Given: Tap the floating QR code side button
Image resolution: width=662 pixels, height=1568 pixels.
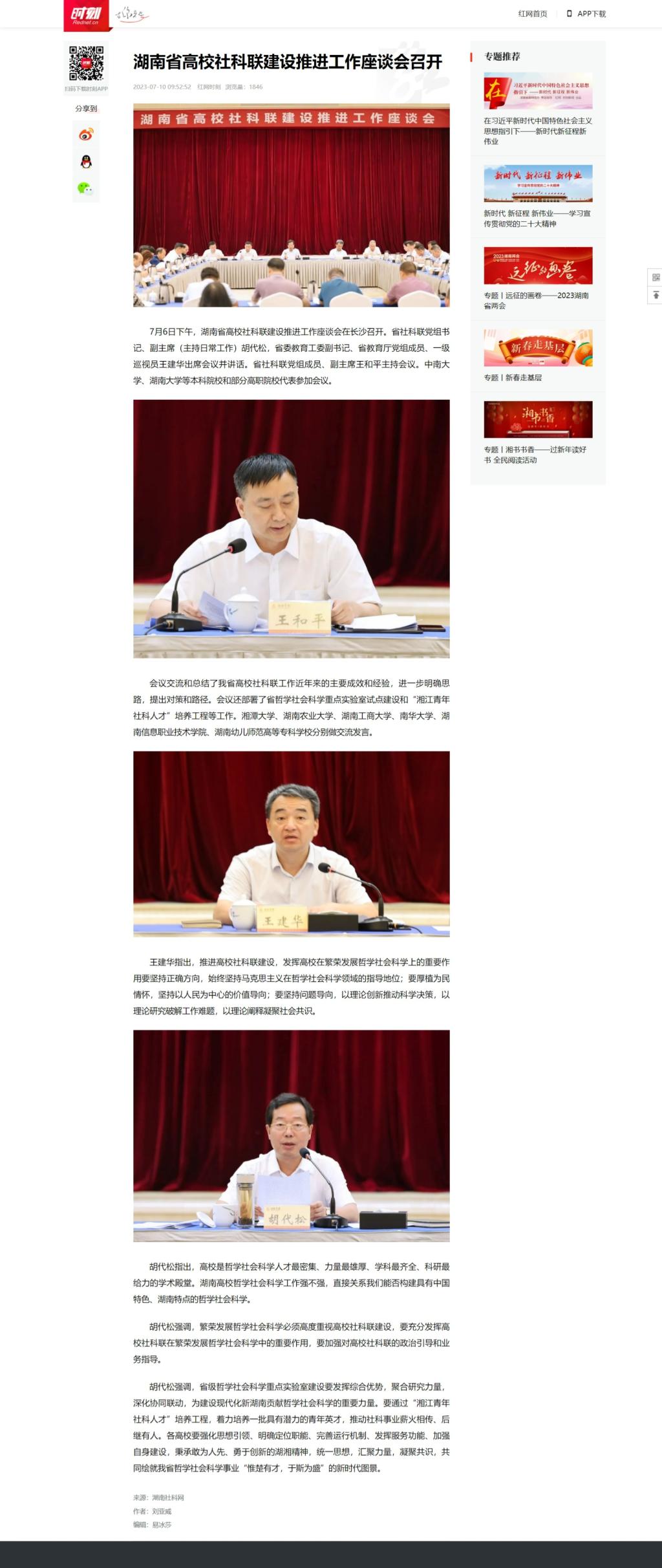Looking at the screenshot, I should pos(656,278).
